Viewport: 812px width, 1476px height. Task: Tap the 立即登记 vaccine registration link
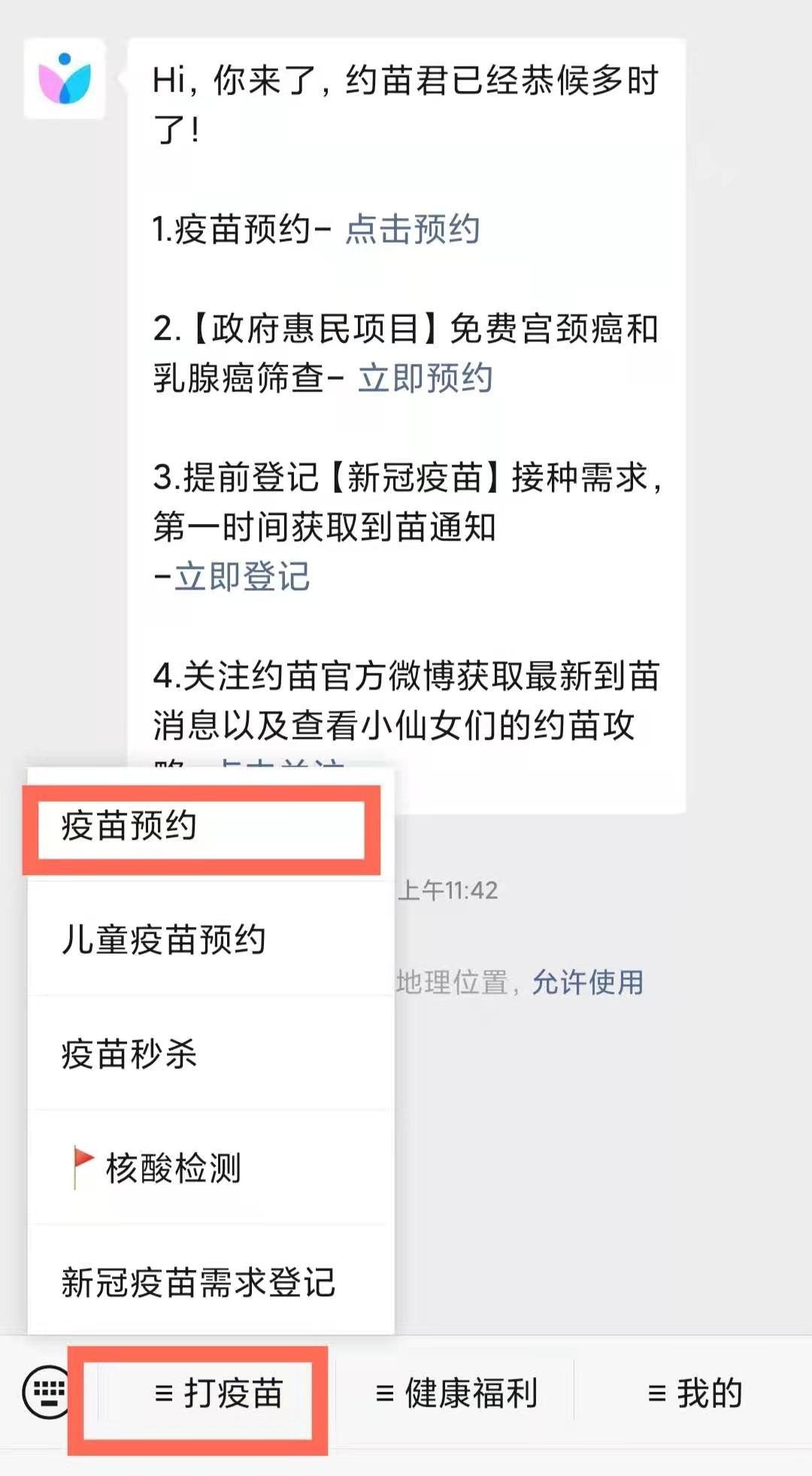(x=242, y=577)
